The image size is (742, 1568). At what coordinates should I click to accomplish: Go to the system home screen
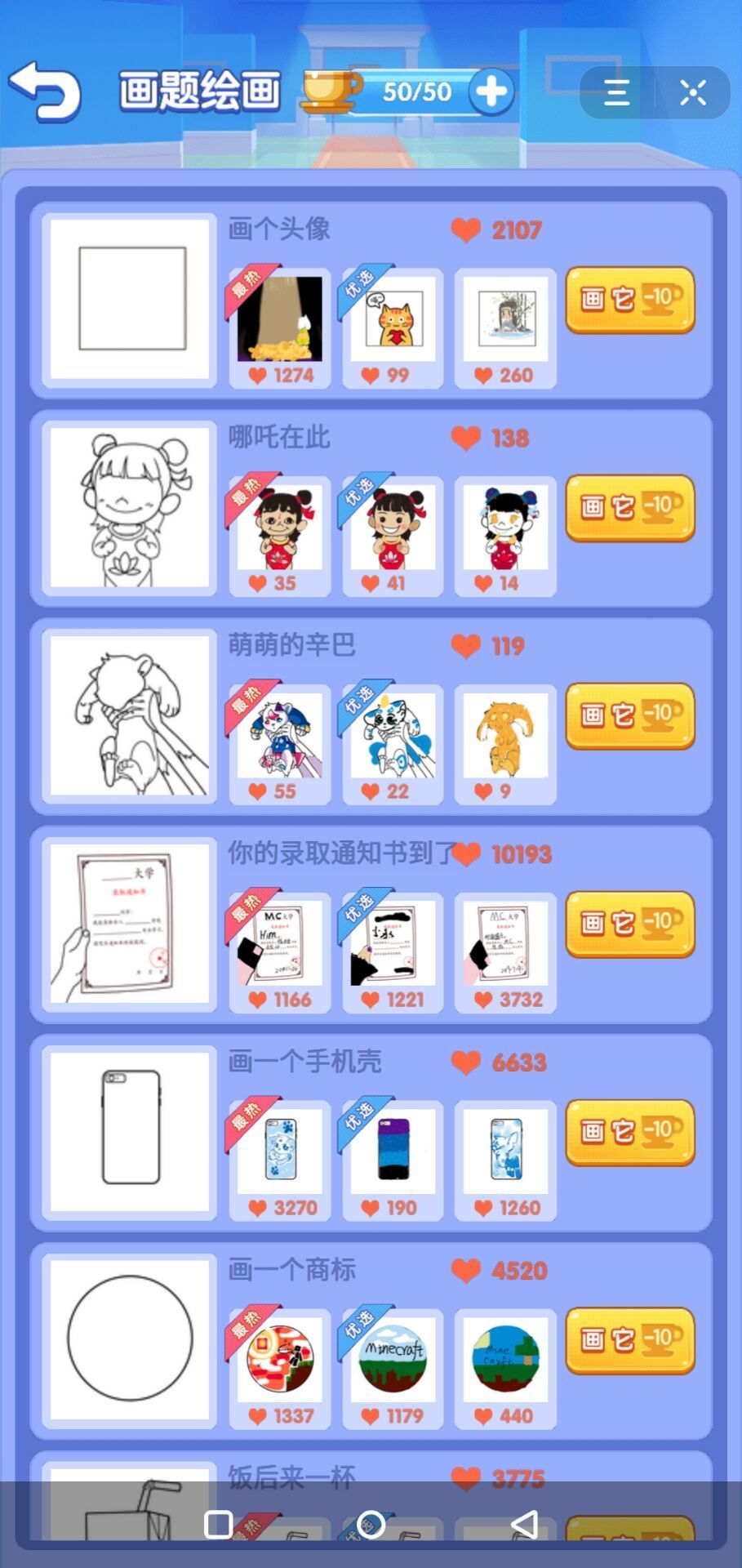(x=371, y=1524)
